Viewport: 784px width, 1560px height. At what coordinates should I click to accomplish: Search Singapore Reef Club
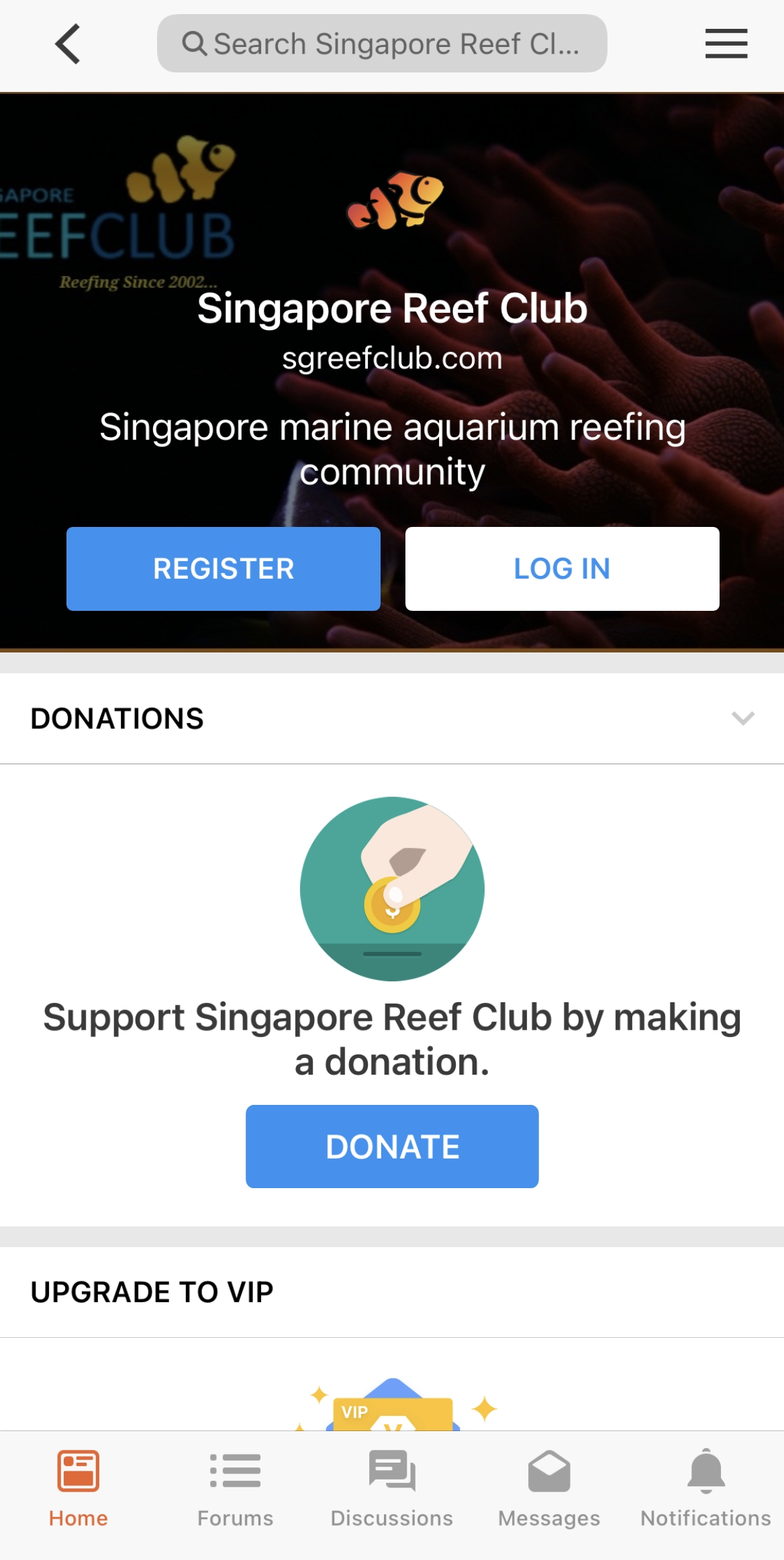click(381, 44)
